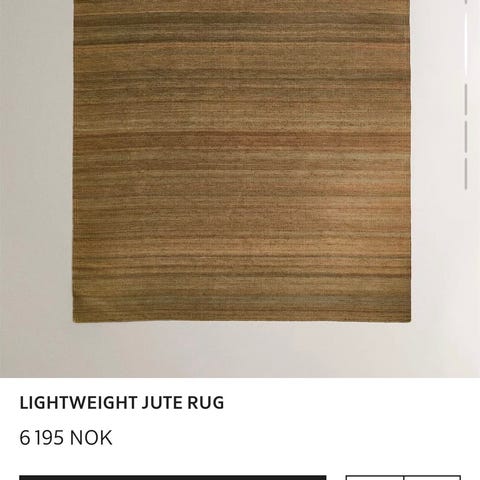Tap the wide black button below the price

[173, 478]
